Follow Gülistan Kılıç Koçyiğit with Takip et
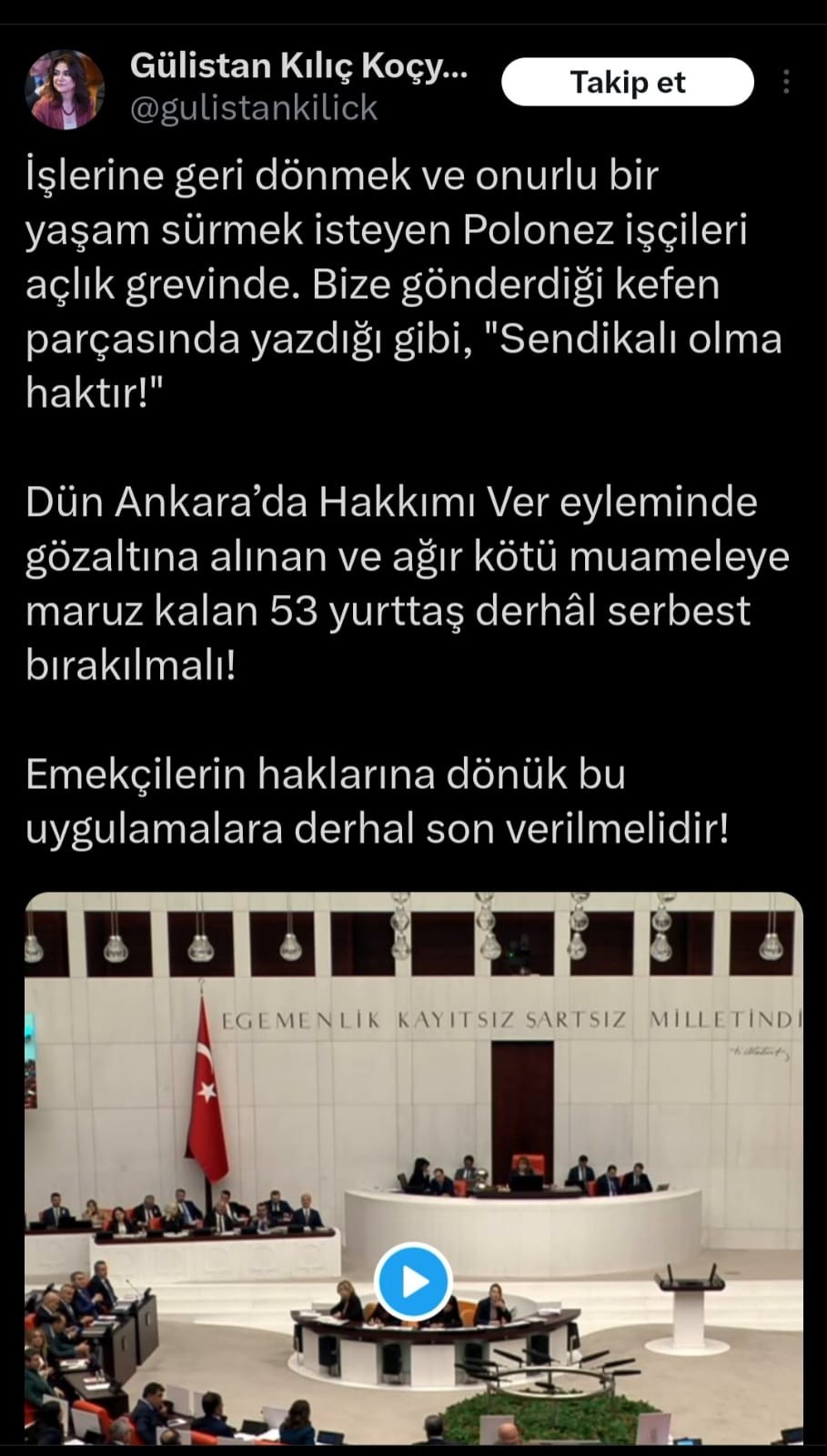Screen dimensions: 827x1456 (627, 83)
